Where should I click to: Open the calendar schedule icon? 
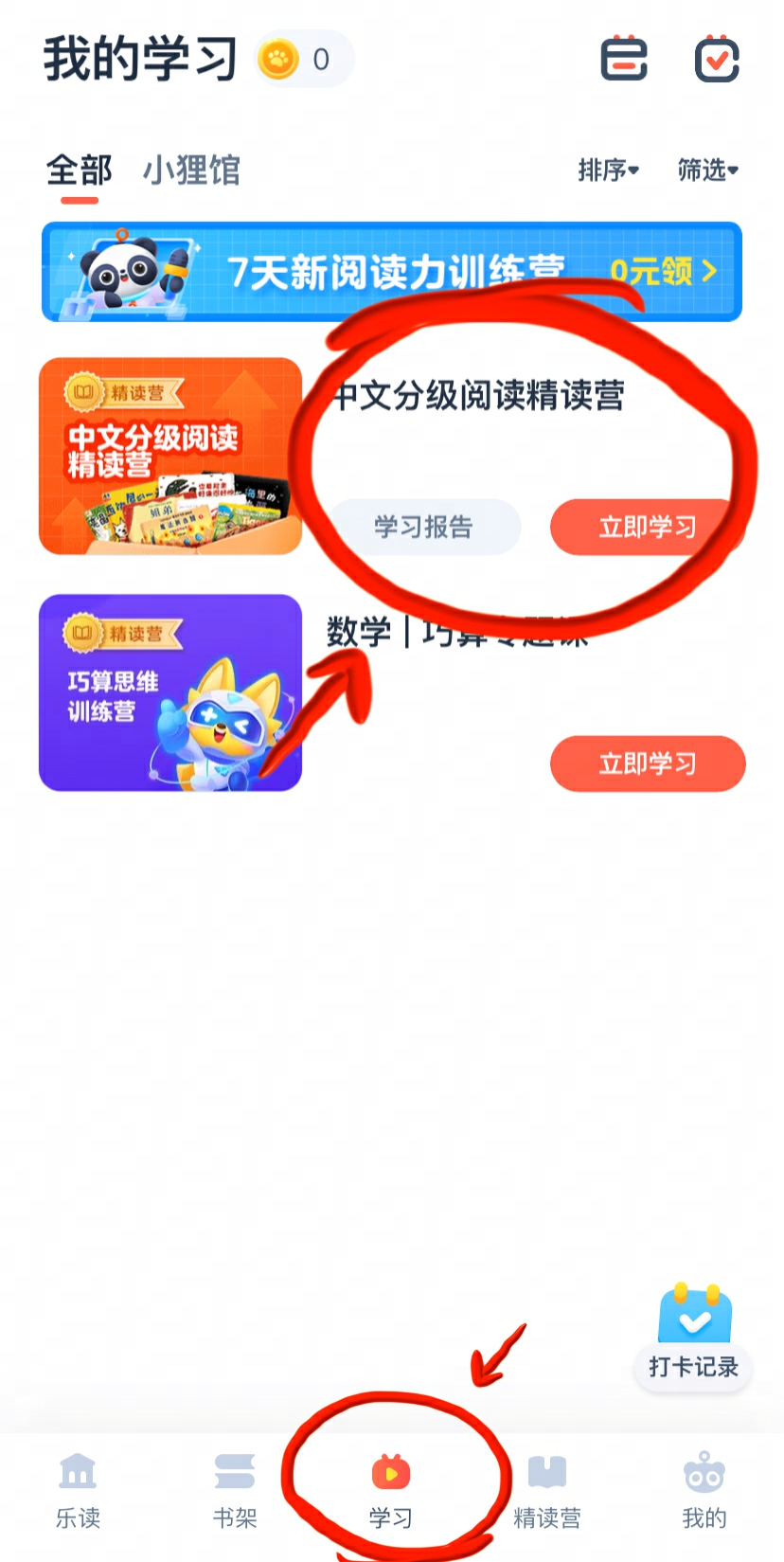pos(624,59)
